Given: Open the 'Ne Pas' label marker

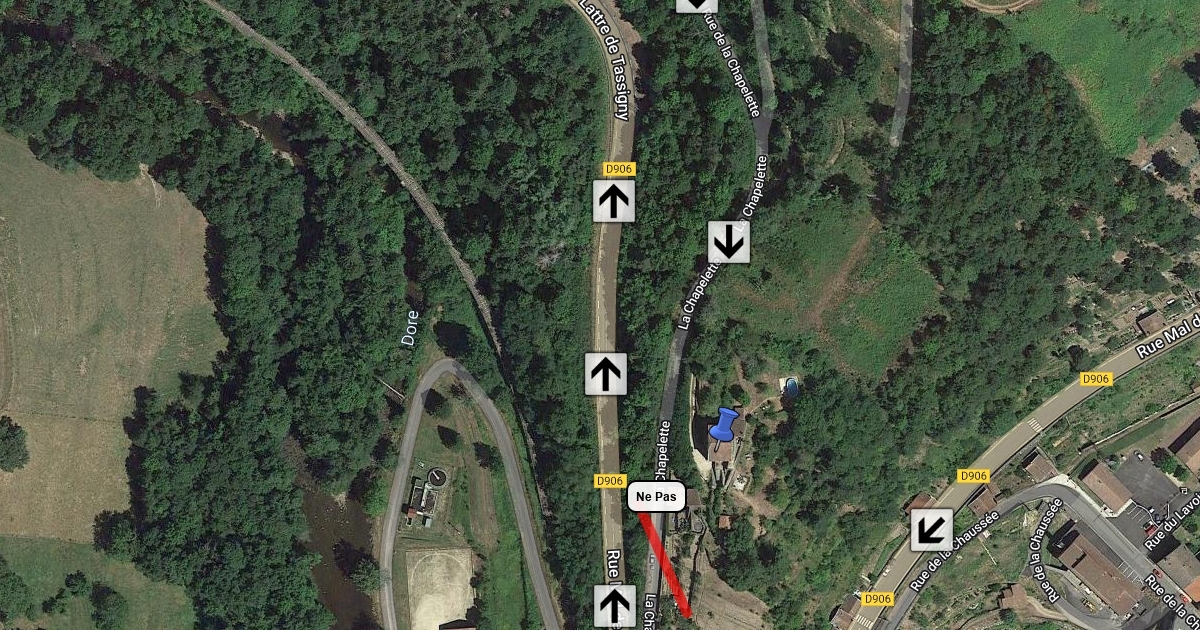Looking at the screenshot, I should pyautogui.click(x=656, y=497).
